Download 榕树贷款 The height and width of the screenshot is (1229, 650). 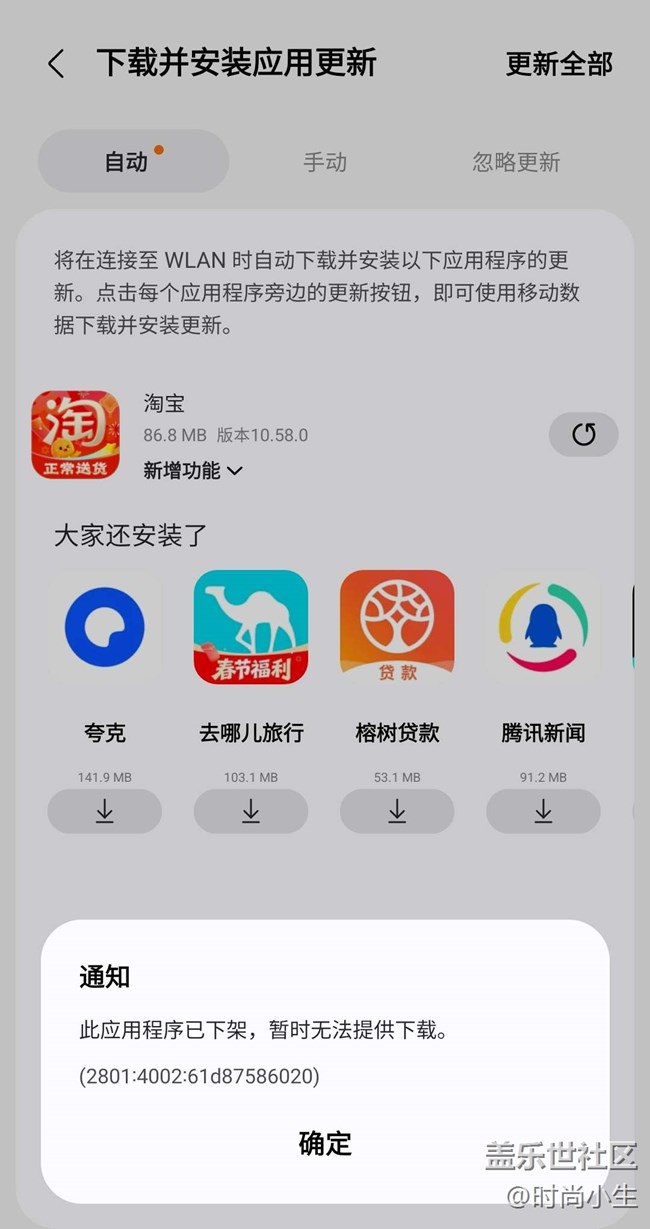click(x=397, y=811)
